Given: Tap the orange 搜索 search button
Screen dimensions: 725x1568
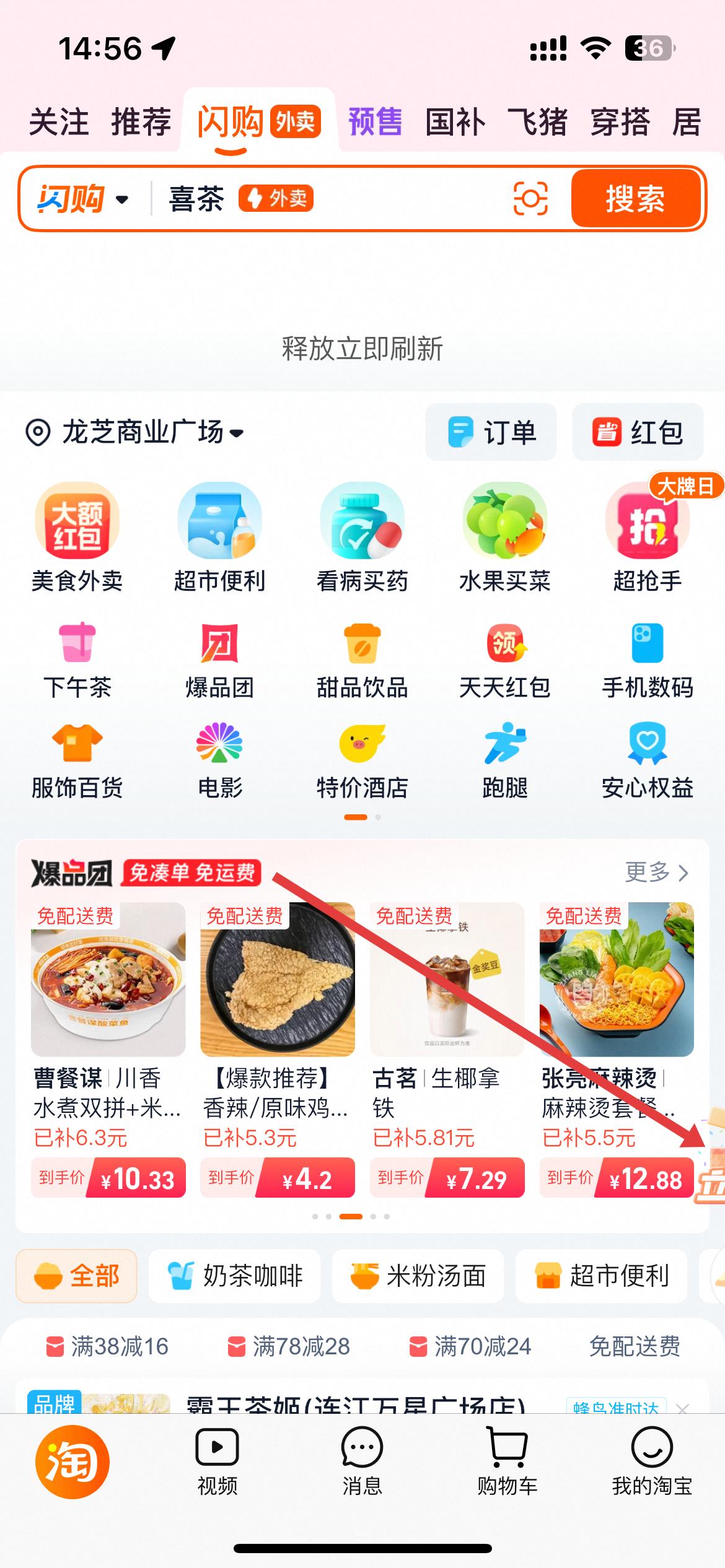Looking at the screenshot, I should pos(636,199).
